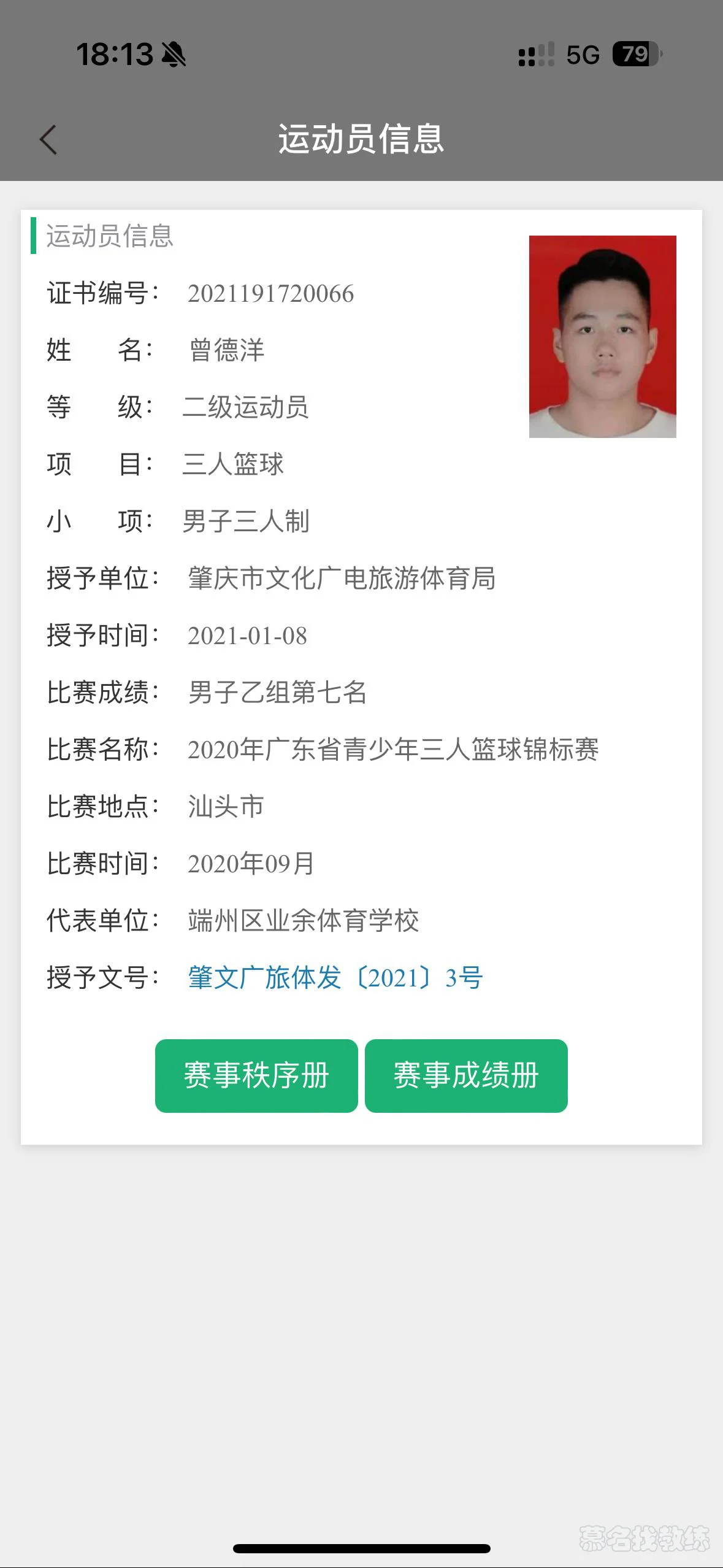Open the 肇文广旅体发〔2021〕3号 document link
This screenshot has width=723, height=1568.
335,977
